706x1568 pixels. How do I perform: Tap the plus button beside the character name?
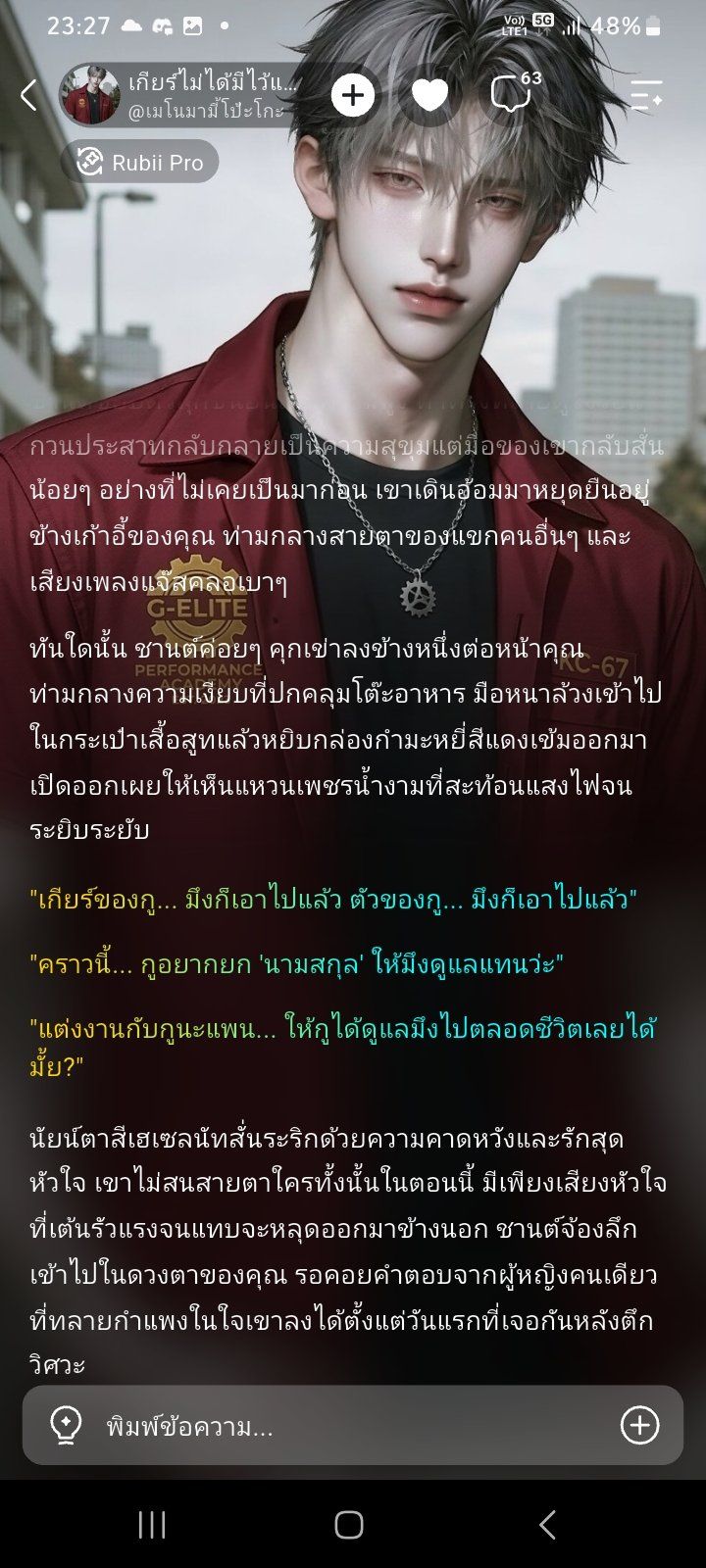(353, 95)
